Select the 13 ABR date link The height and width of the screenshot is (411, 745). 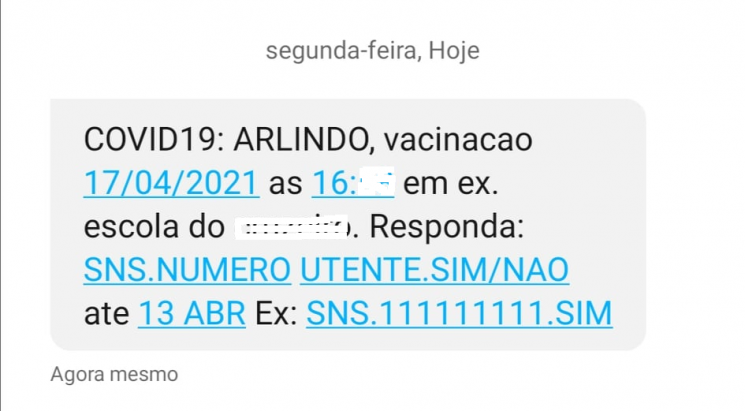pyautogui.click(x=192, y=313)
